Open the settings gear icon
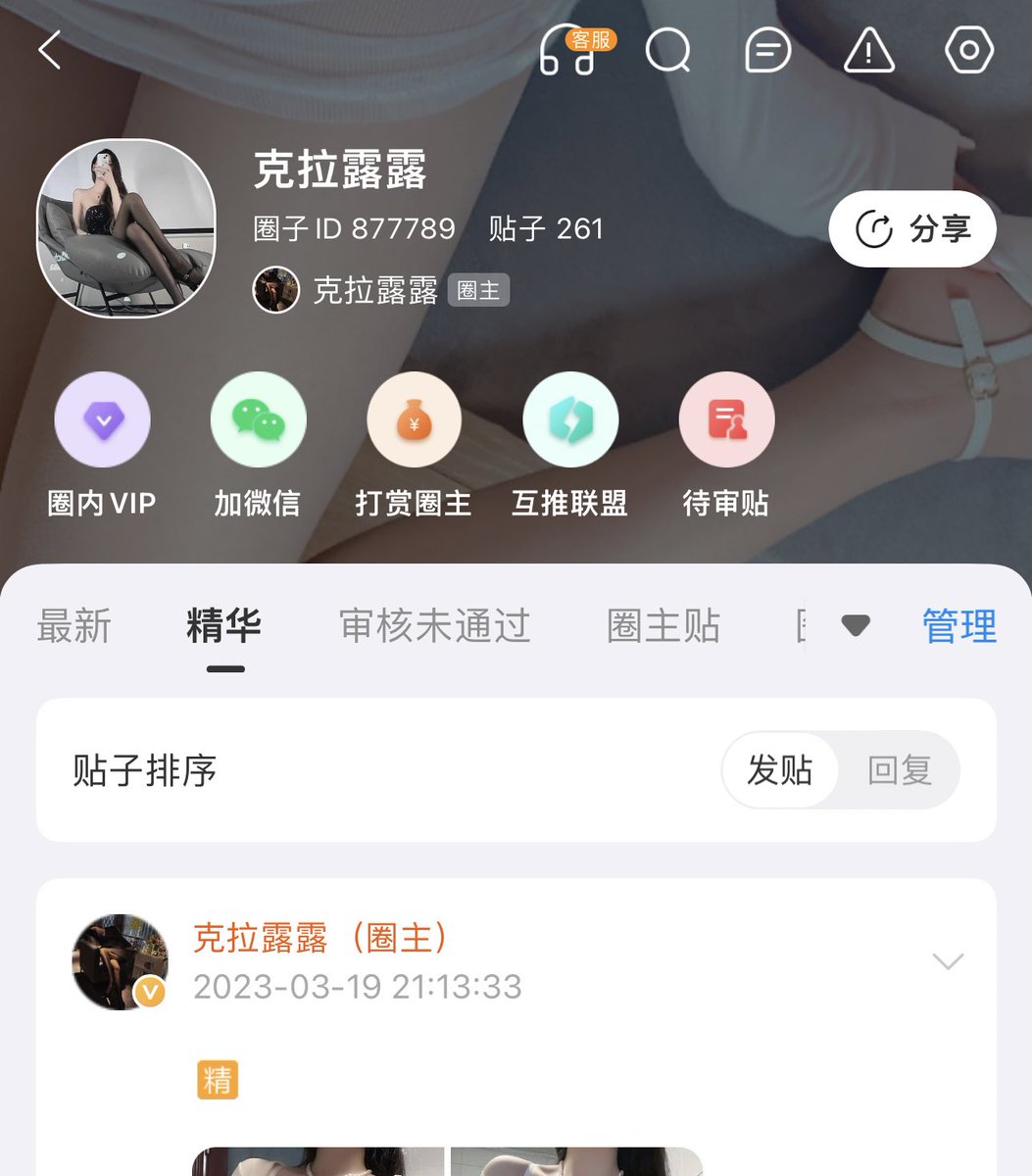The image size is (1032, 1176). click(969, 52)
